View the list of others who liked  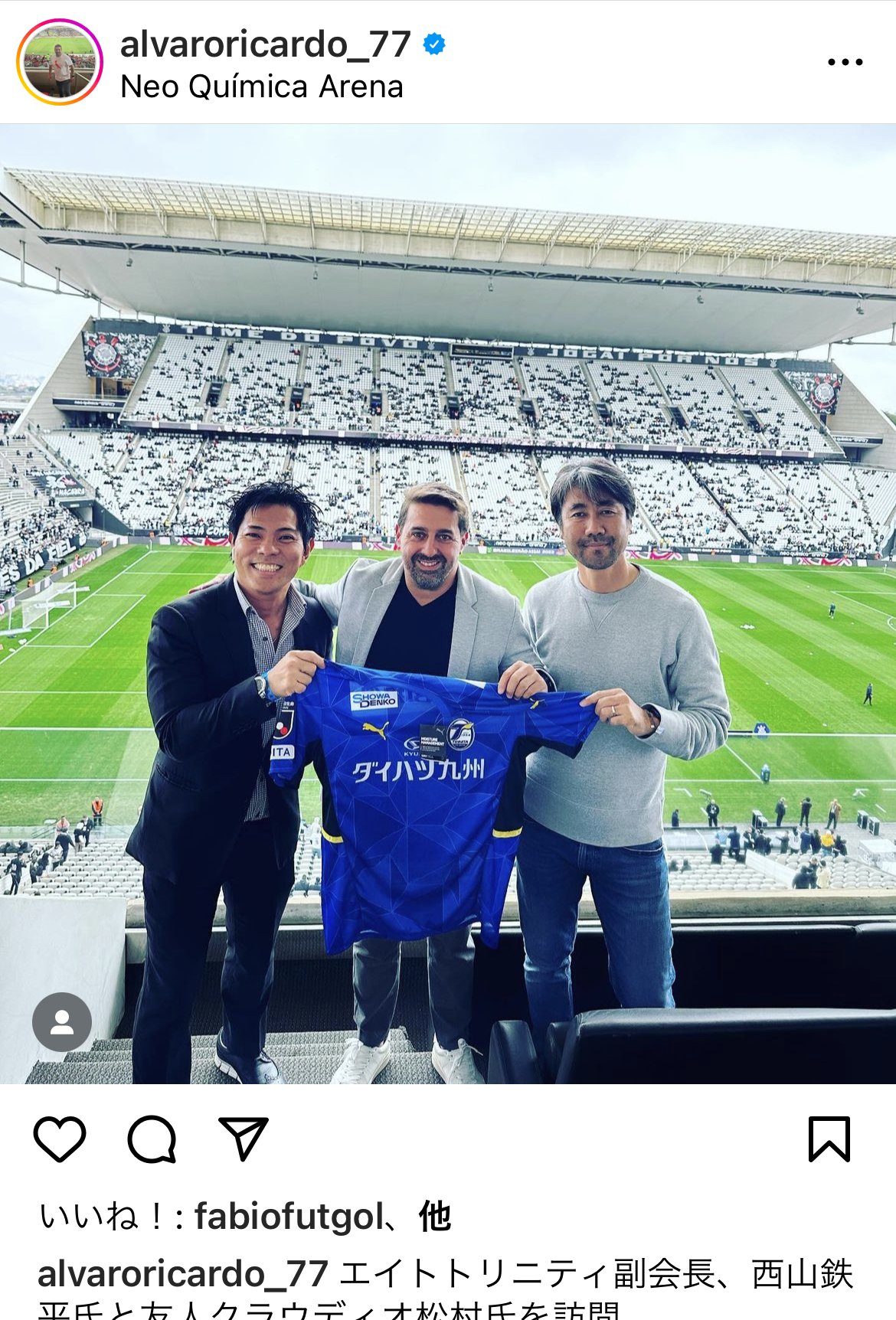(435, 1216)
